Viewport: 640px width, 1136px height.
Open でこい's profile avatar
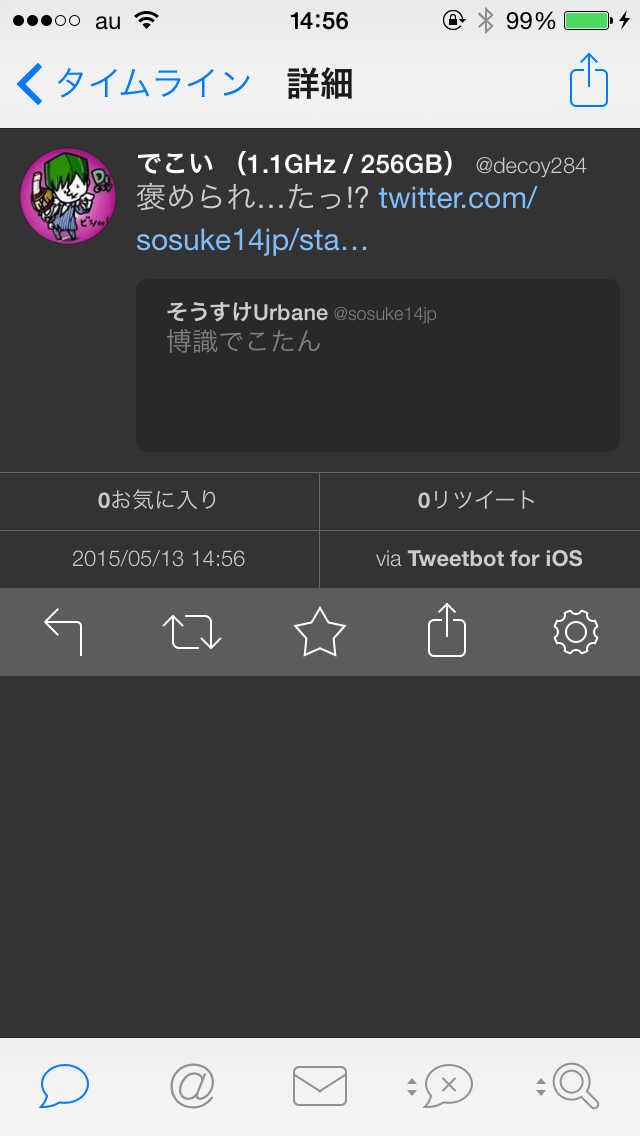pyautogui.click(x=68, y=196)
